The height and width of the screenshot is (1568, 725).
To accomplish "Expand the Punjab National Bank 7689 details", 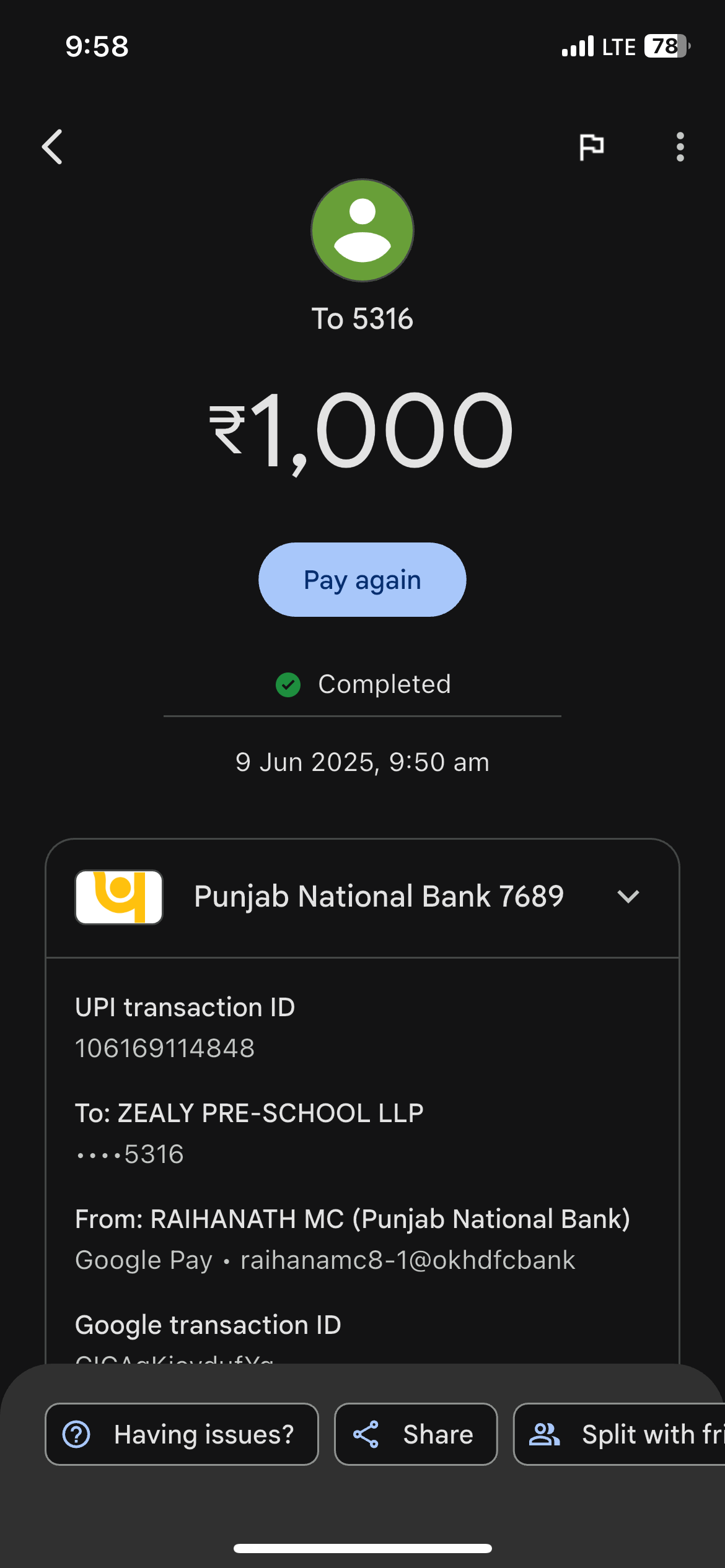I will pyautogui.click(x=628, y=897).
